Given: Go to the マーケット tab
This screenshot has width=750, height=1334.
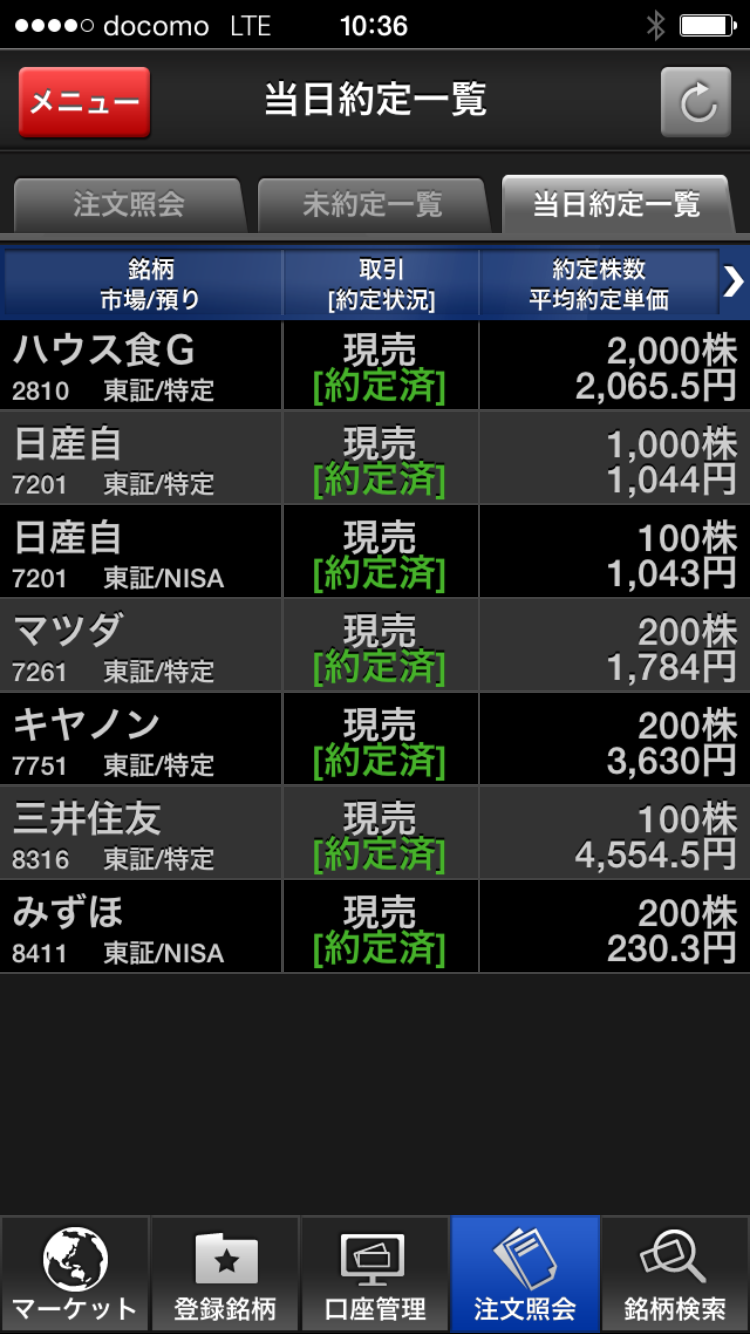Looking at the screenshot, I should pyautogui.click(x=75, y=1275).
